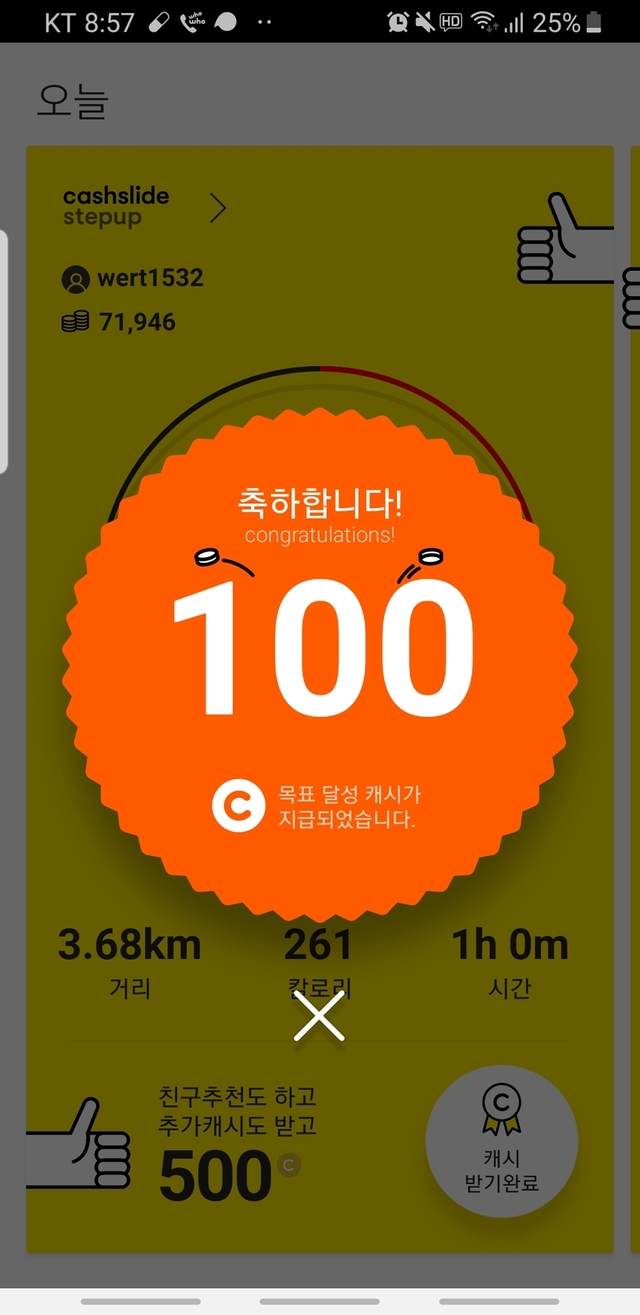Close the congratulations popup with X
Viewport: 640px width, 1315px height.
(319, 1016)
